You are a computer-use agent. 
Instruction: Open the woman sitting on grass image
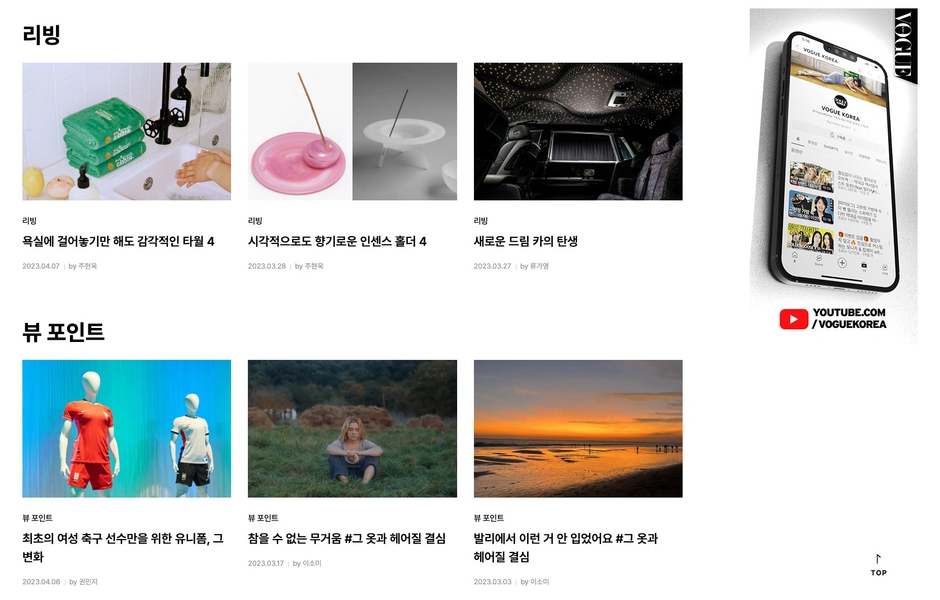point(352,428)
